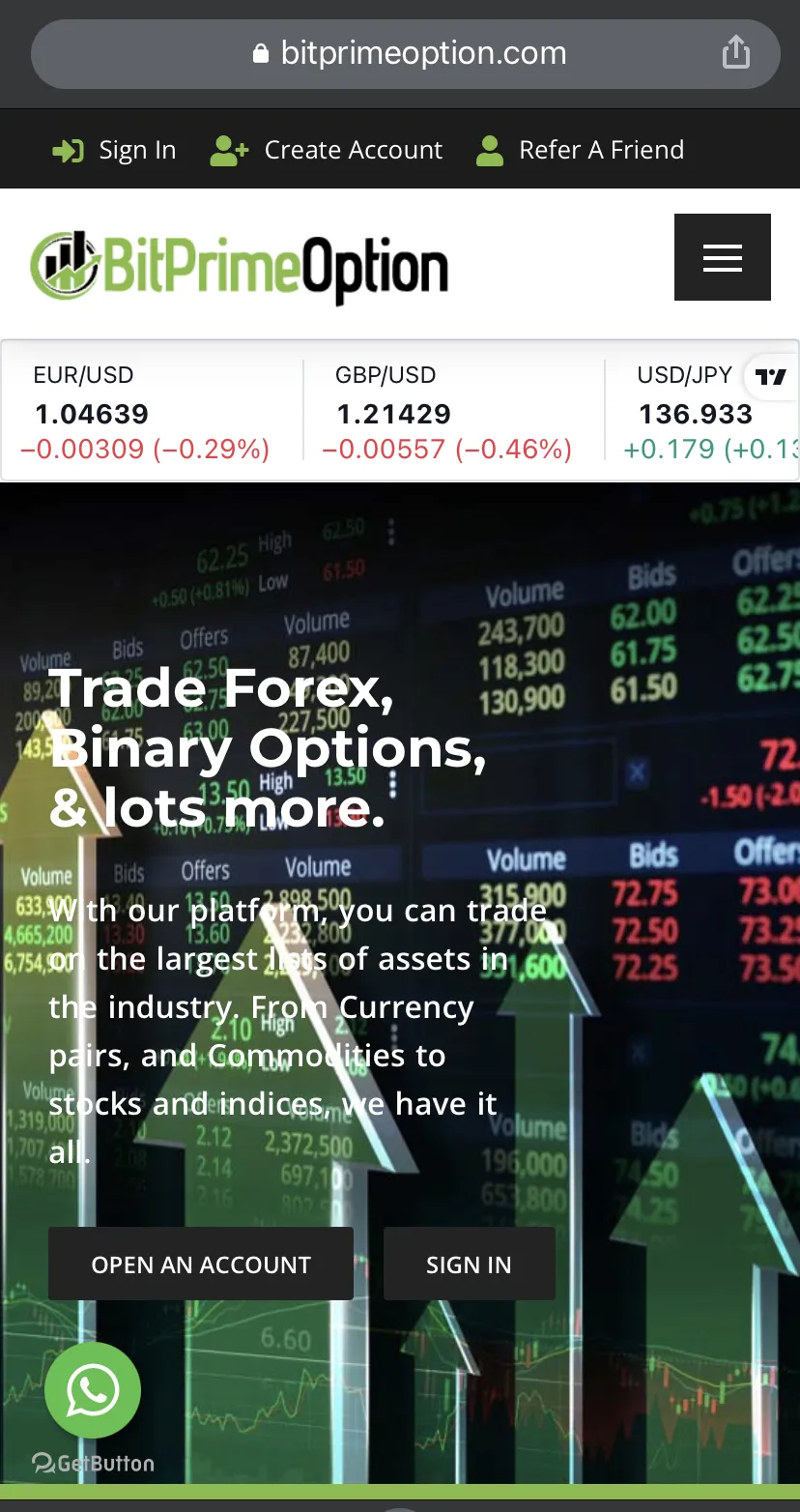The height and width of the screenshot is (1512, 800).
Task: Tap the TradingView logo on the ticker
Action: [771, 377]
